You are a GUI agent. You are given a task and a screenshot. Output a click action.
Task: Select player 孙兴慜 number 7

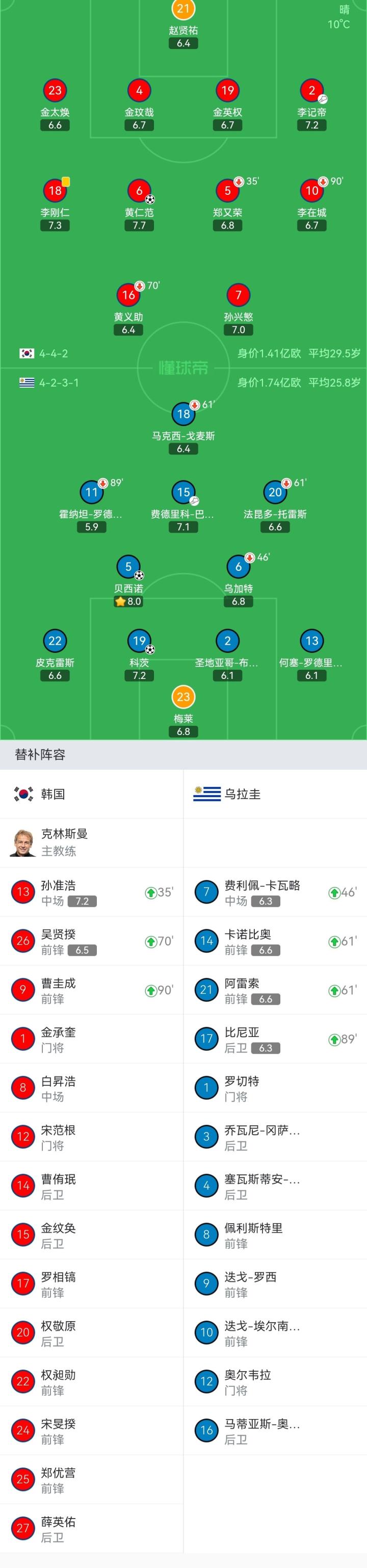[238, 310]
